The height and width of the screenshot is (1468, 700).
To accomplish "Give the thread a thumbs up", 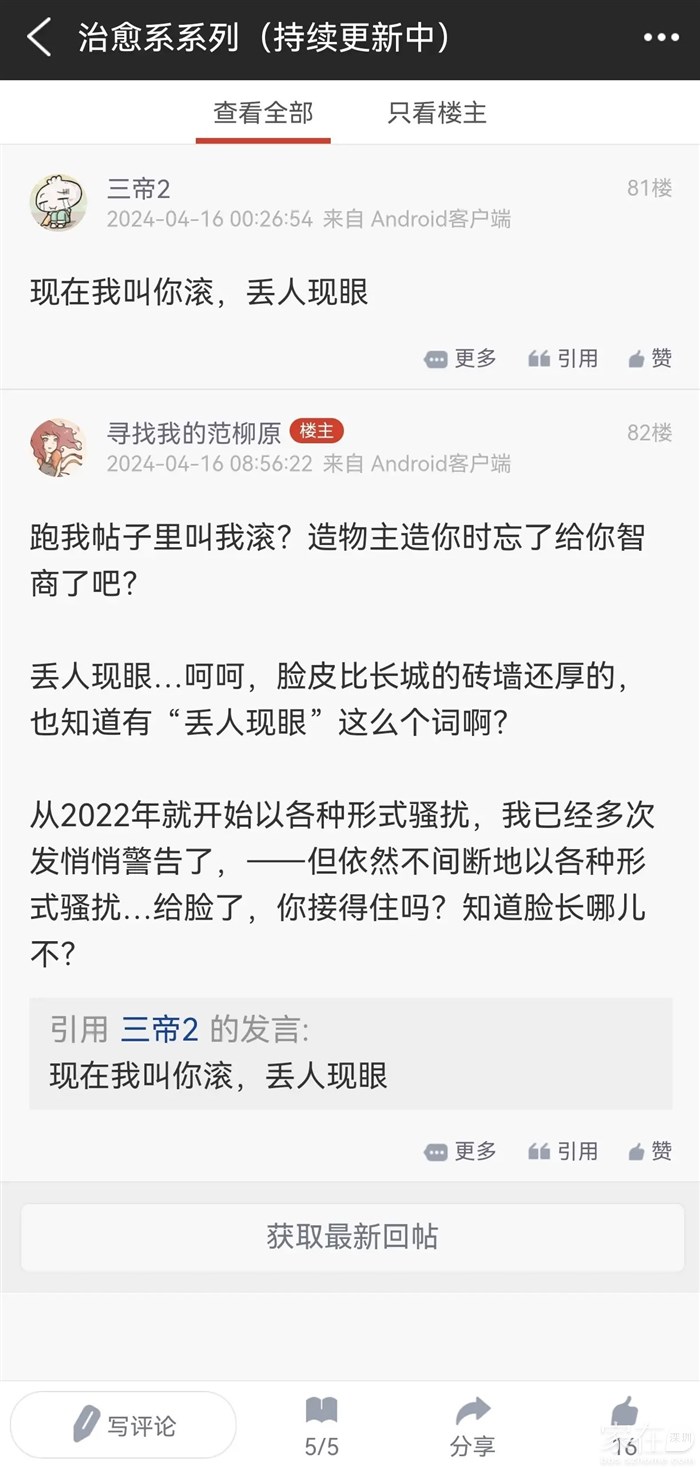I will tap(624, 1425).
